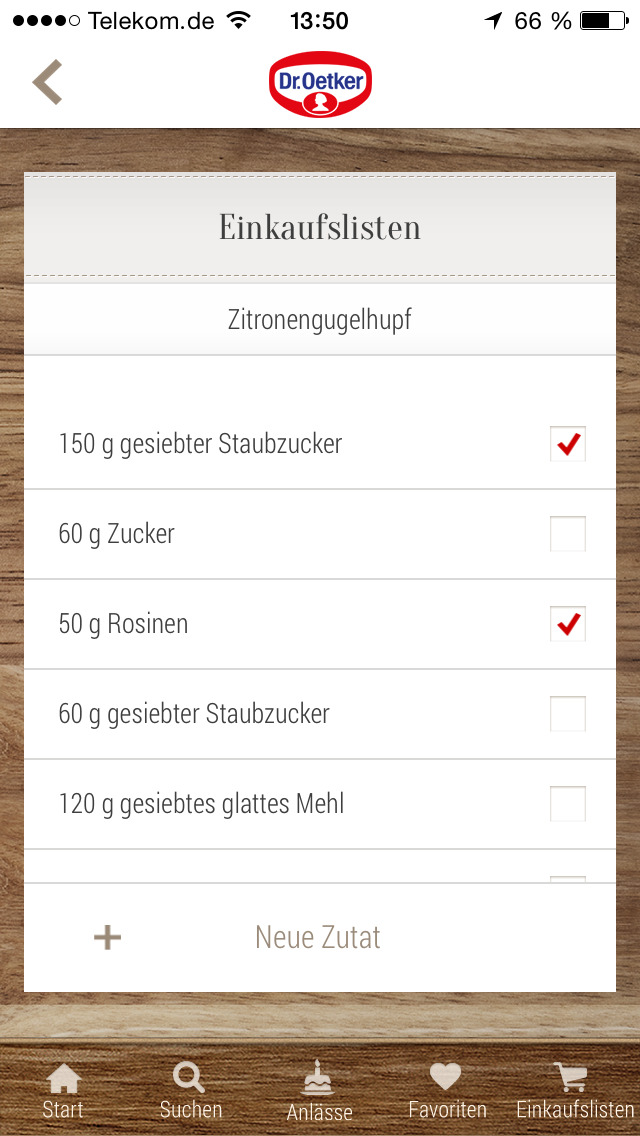
Task: Open the Suchen tab
Action: (191, 1090)
